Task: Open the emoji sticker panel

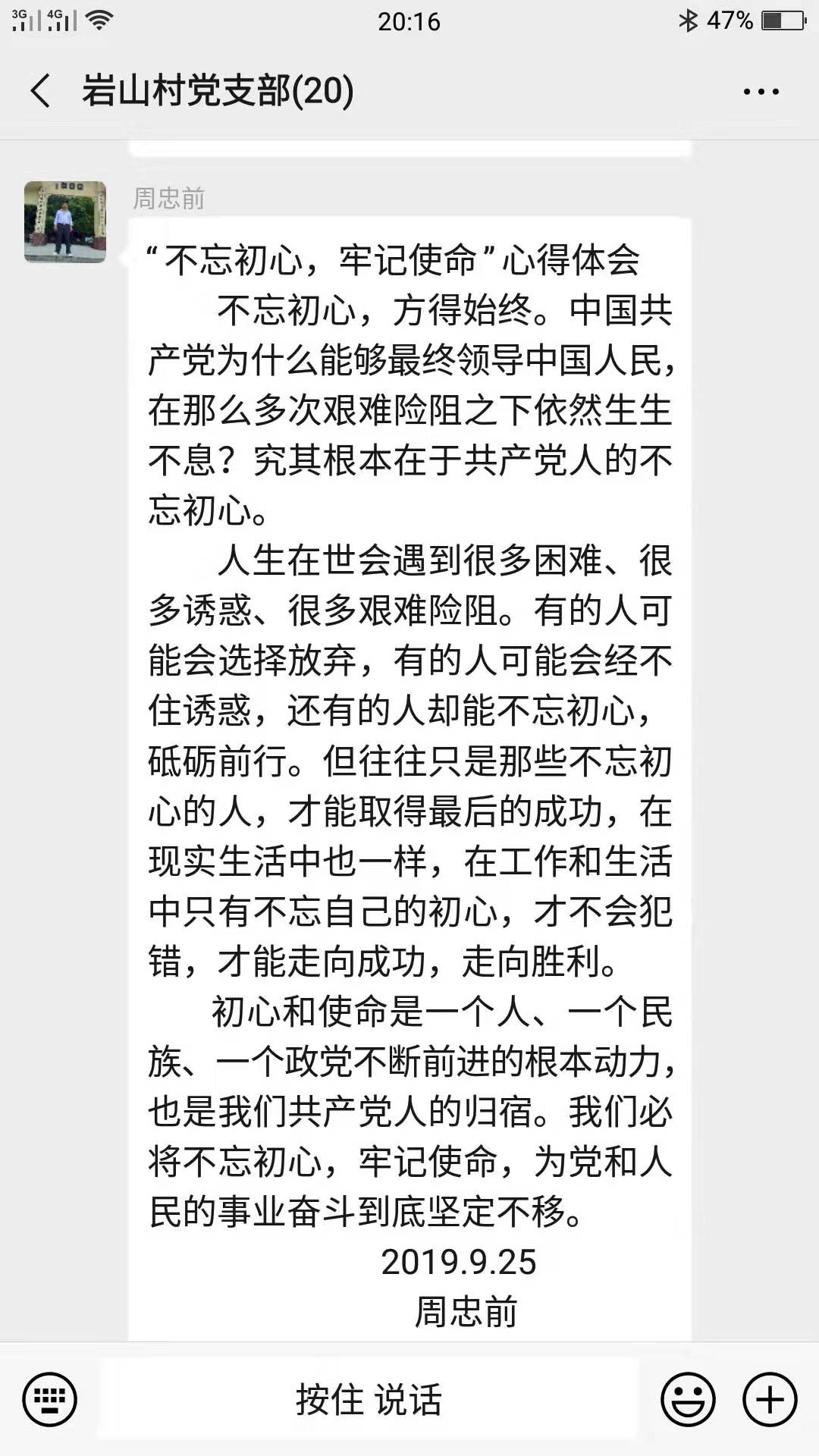Action: 688,1399
